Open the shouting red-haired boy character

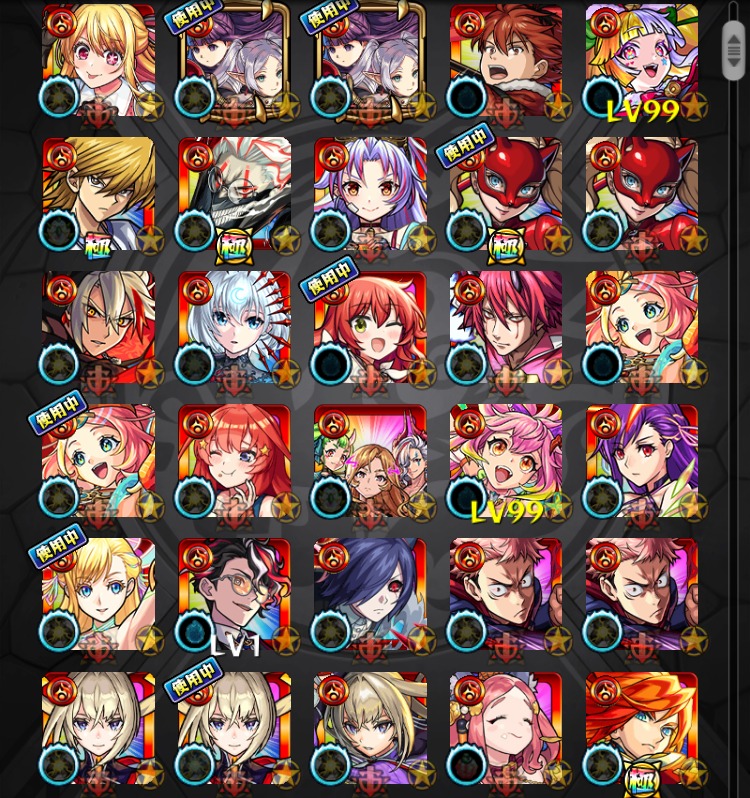point(506,62)
